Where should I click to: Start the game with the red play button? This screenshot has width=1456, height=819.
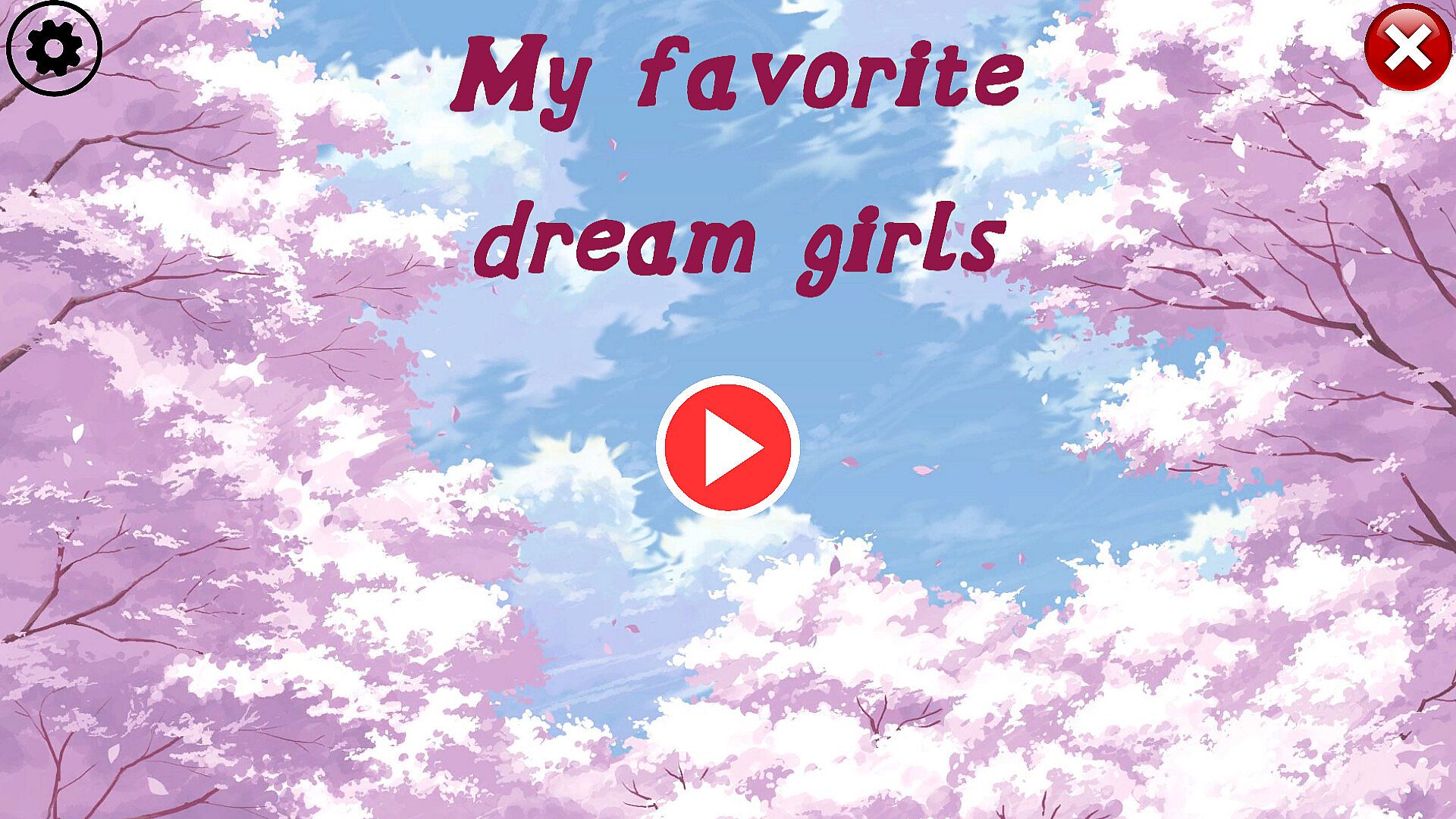727,447
